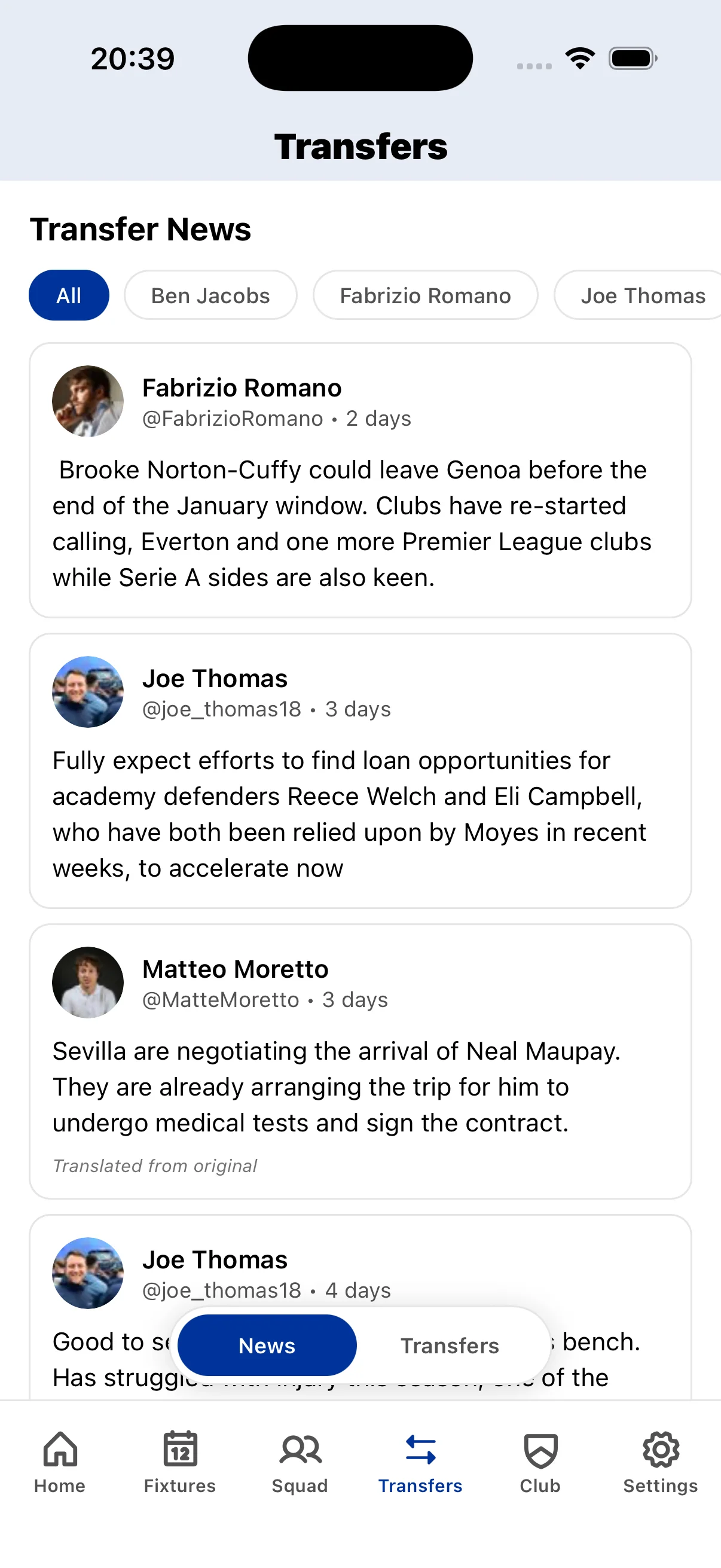Select the All filter chip
This screenshot has height=1568, width=721.
[69, 295]
